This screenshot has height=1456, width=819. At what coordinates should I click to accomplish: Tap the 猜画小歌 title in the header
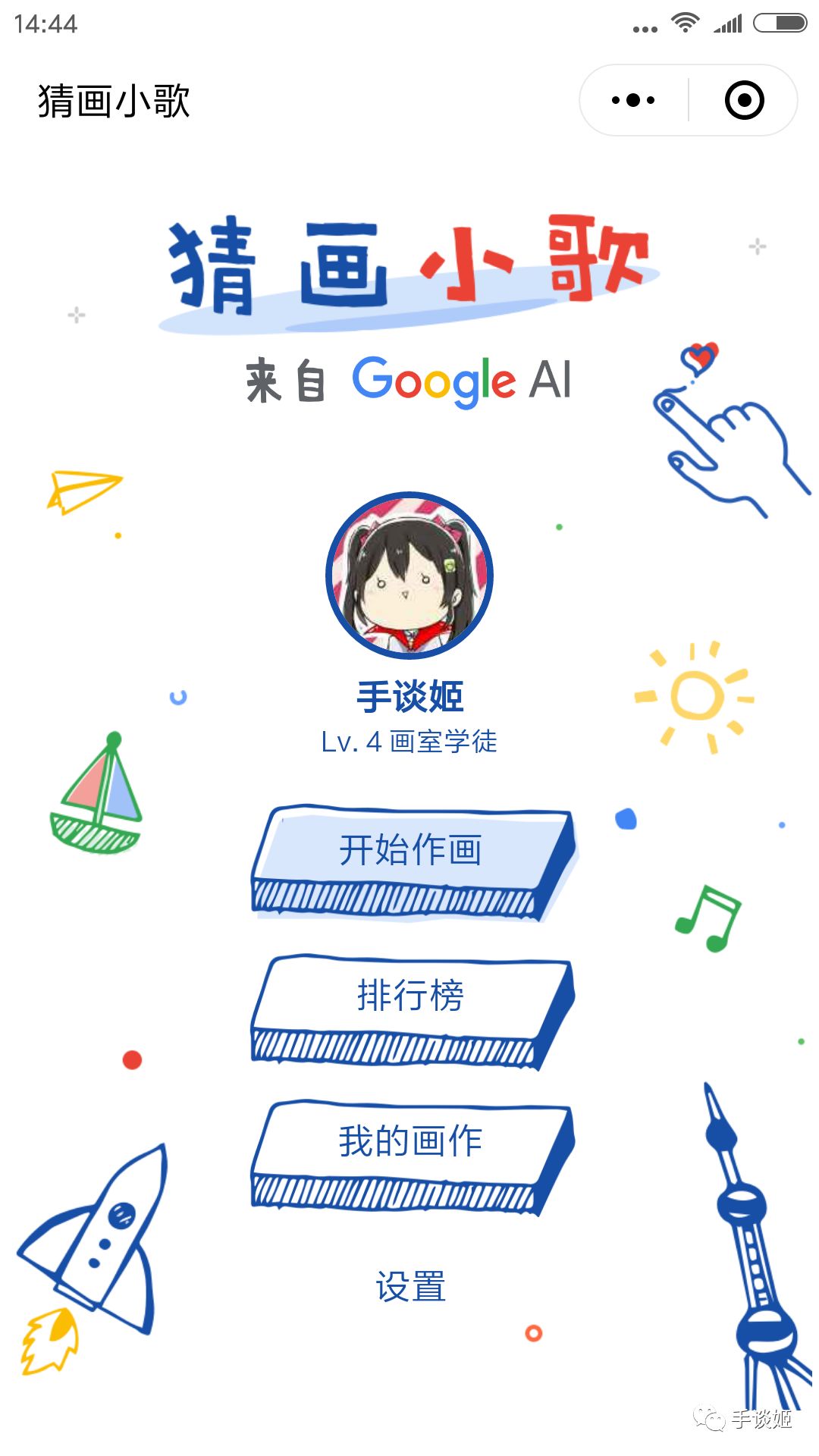[114, 102]
